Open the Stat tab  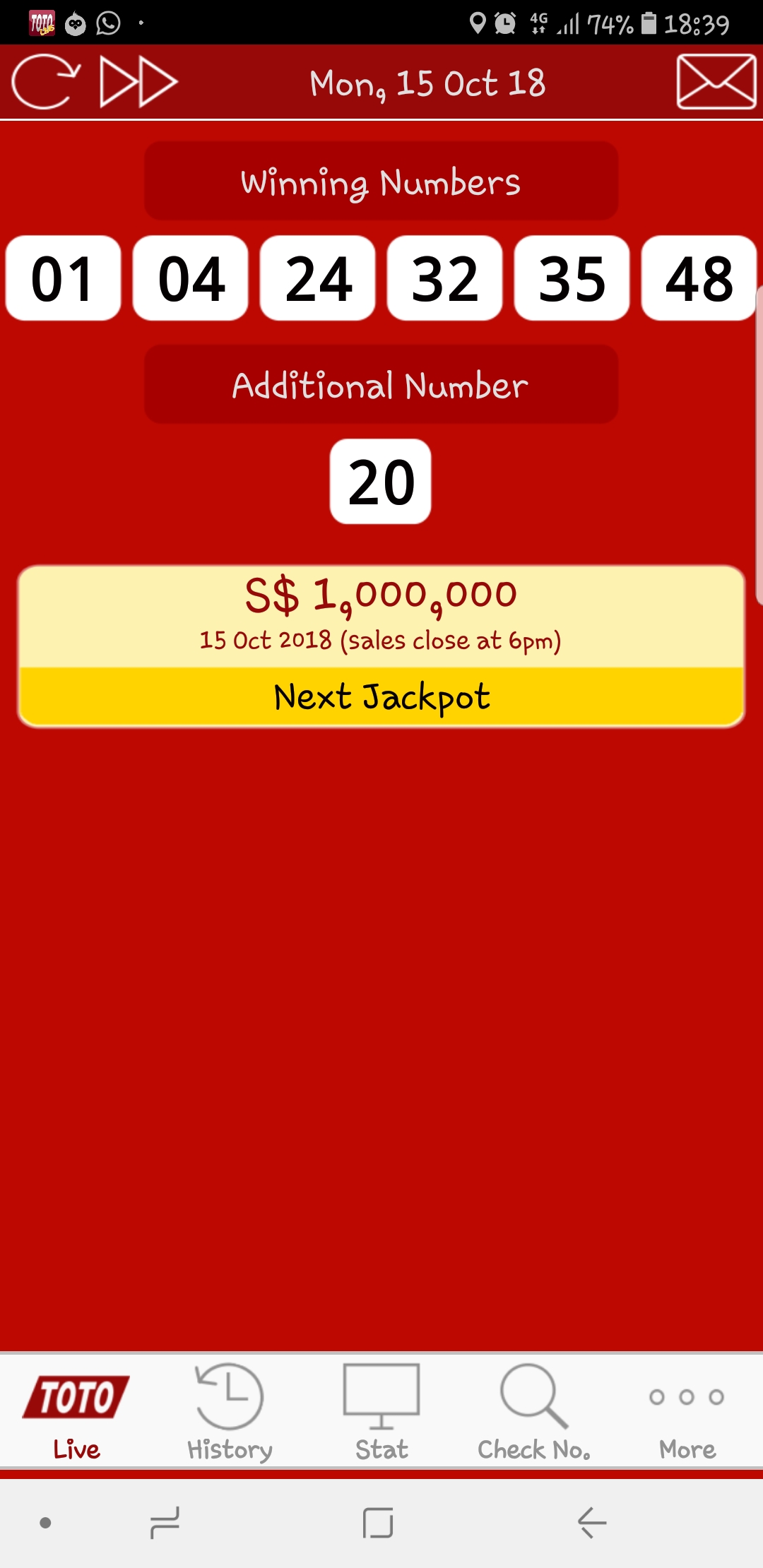coord(381,1411)
